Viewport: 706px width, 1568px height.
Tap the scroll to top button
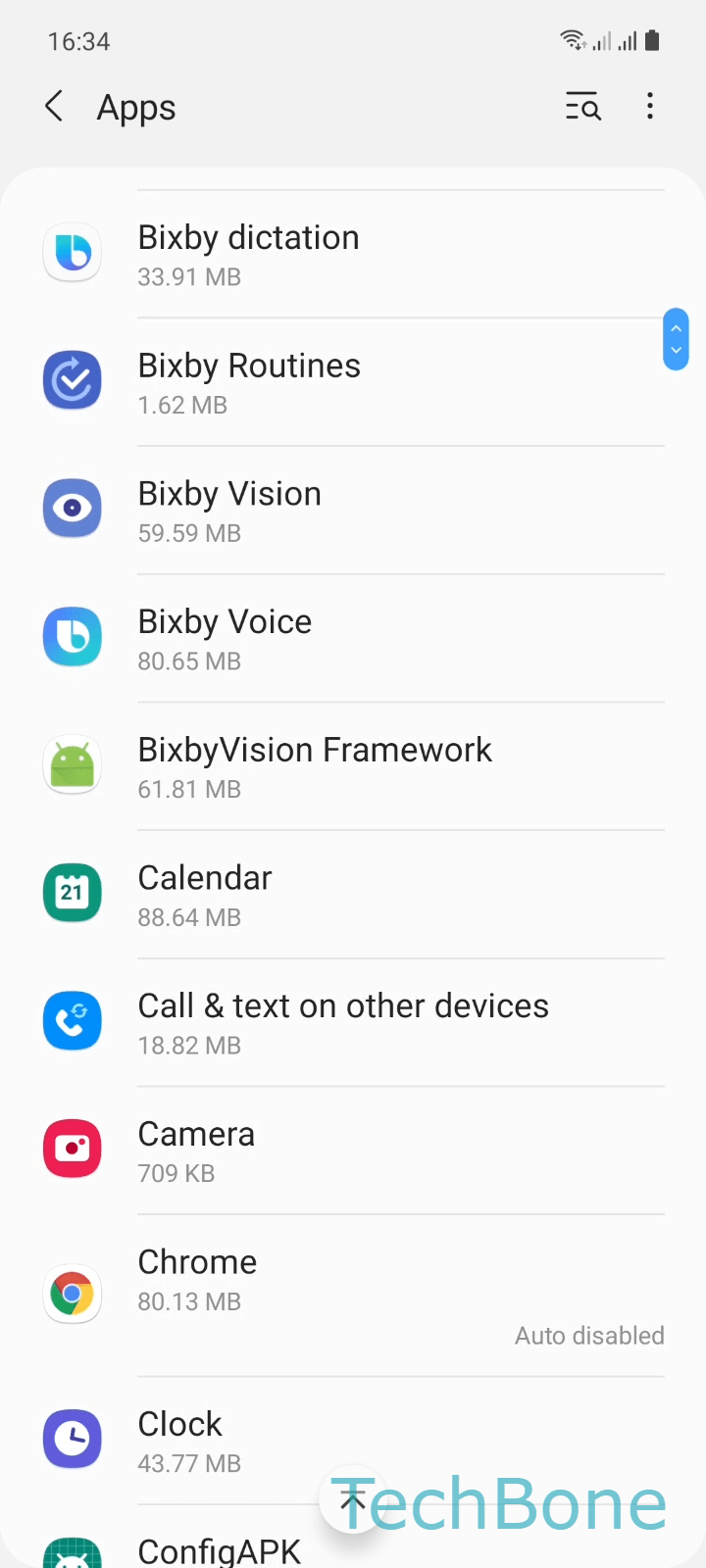(x=353, y=1499)
